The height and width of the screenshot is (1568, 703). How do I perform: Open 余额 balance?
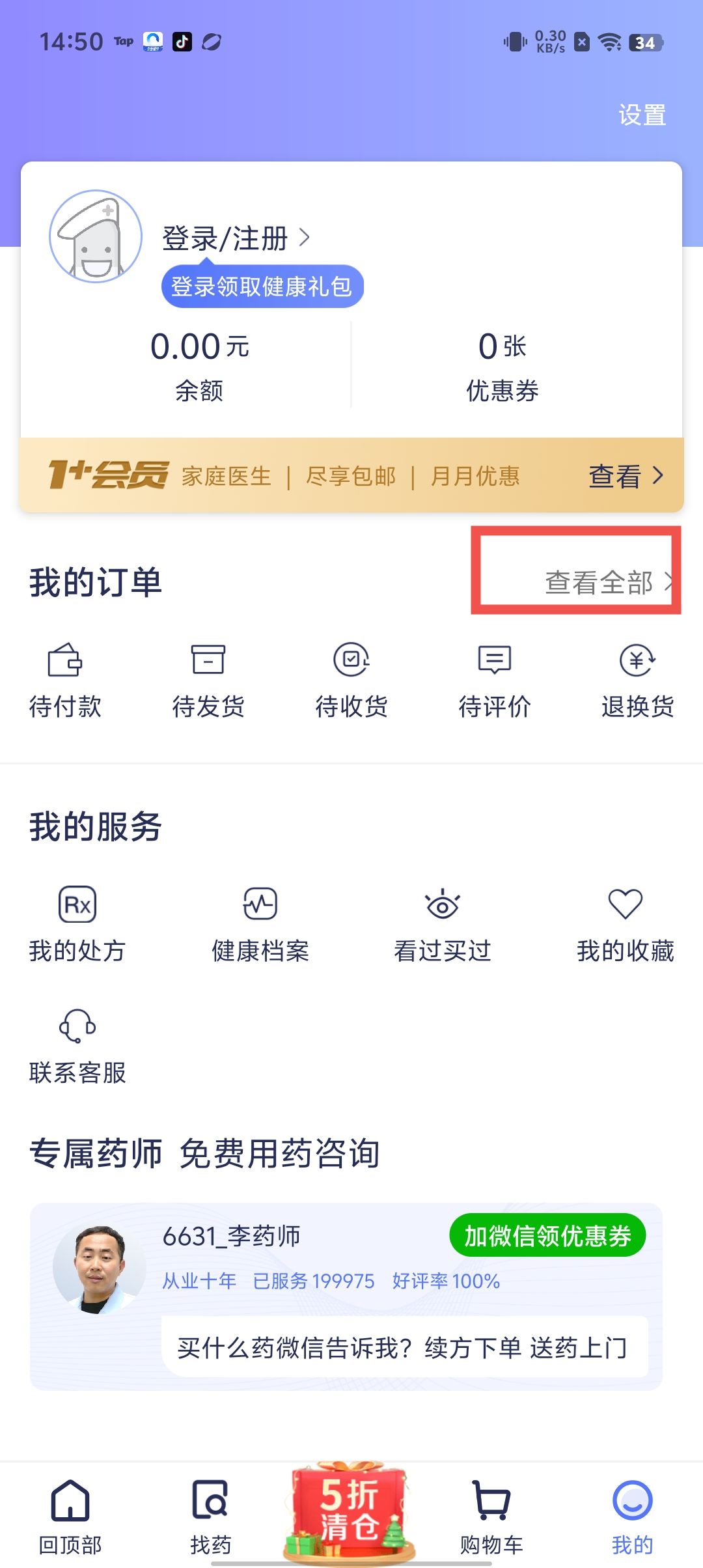[x=199, y=365]
